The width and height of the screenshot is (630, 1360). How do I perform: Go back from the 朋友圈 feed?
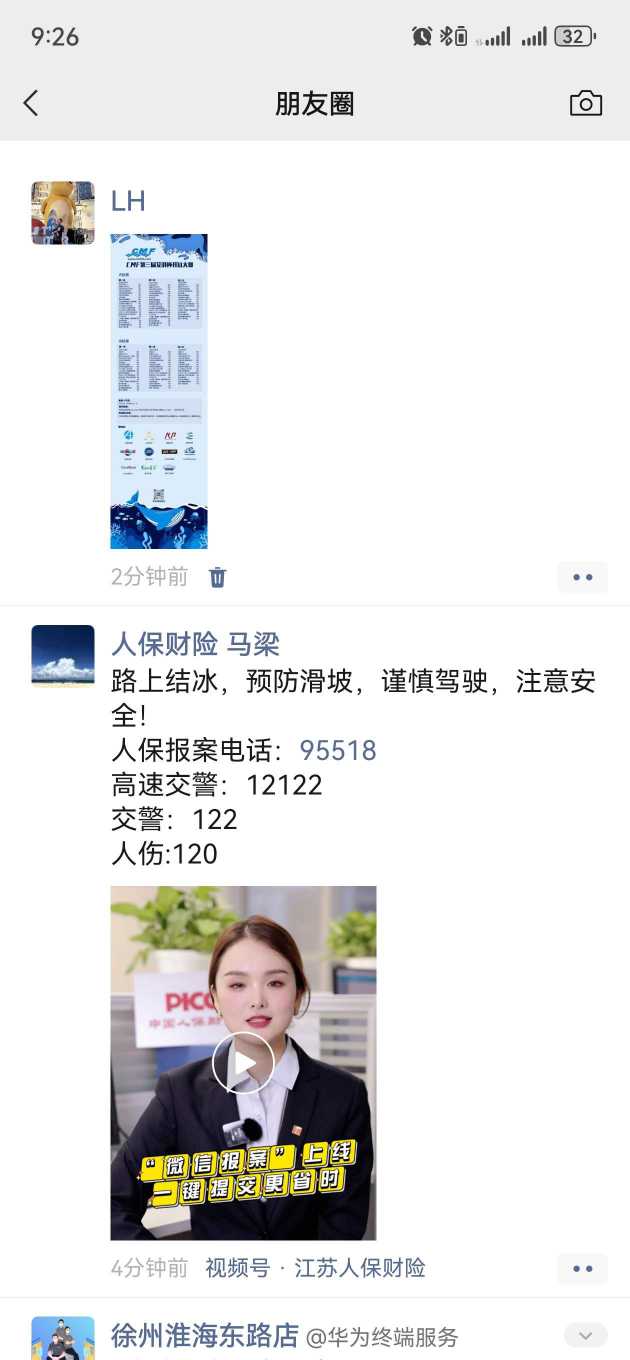pos(31,103)
